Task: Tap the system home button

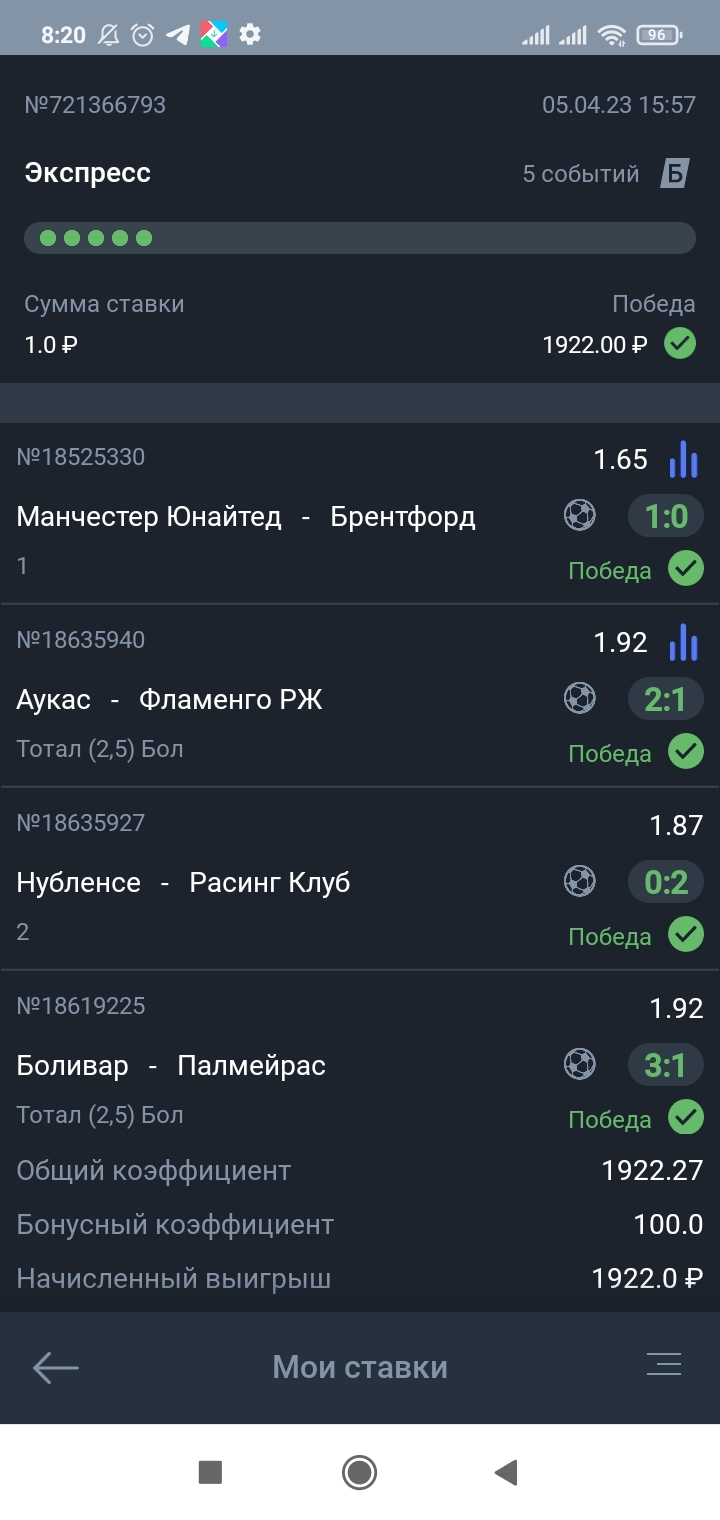Action: tap(359, 1472)
